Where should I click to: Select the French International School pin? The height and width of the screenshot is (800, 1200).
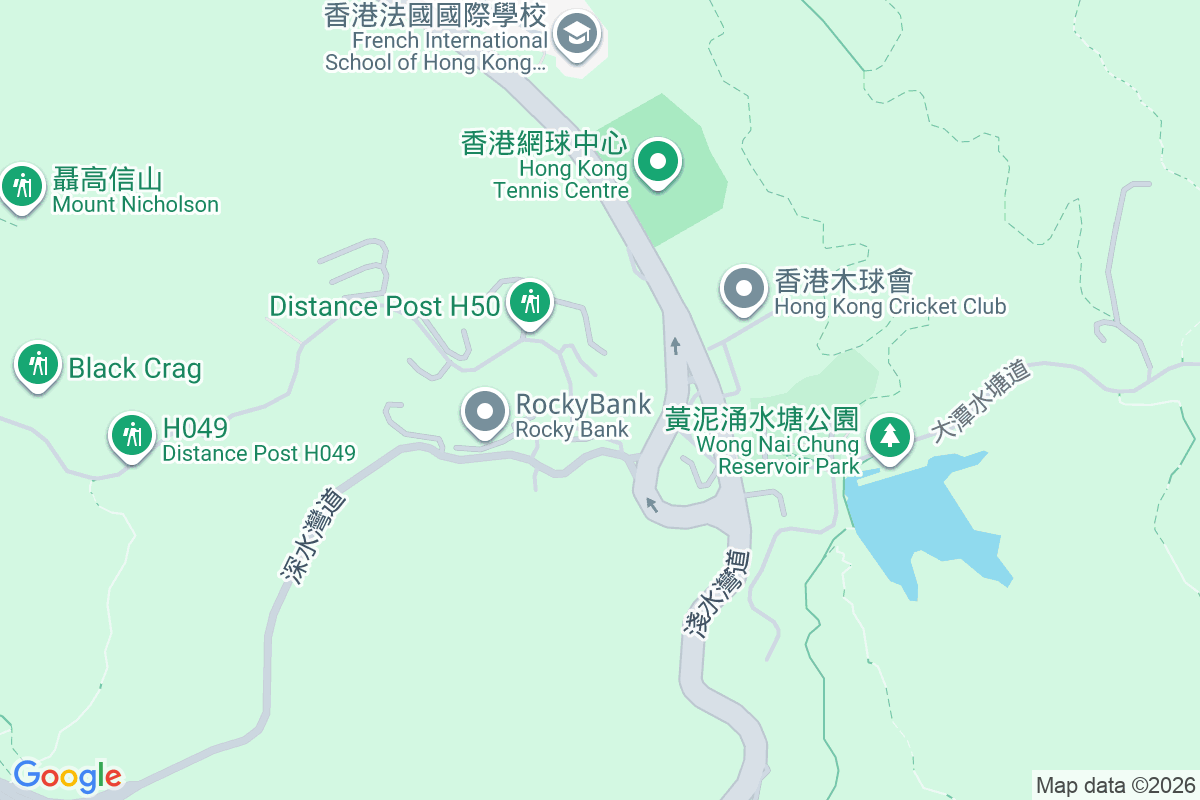click(577, 36)
